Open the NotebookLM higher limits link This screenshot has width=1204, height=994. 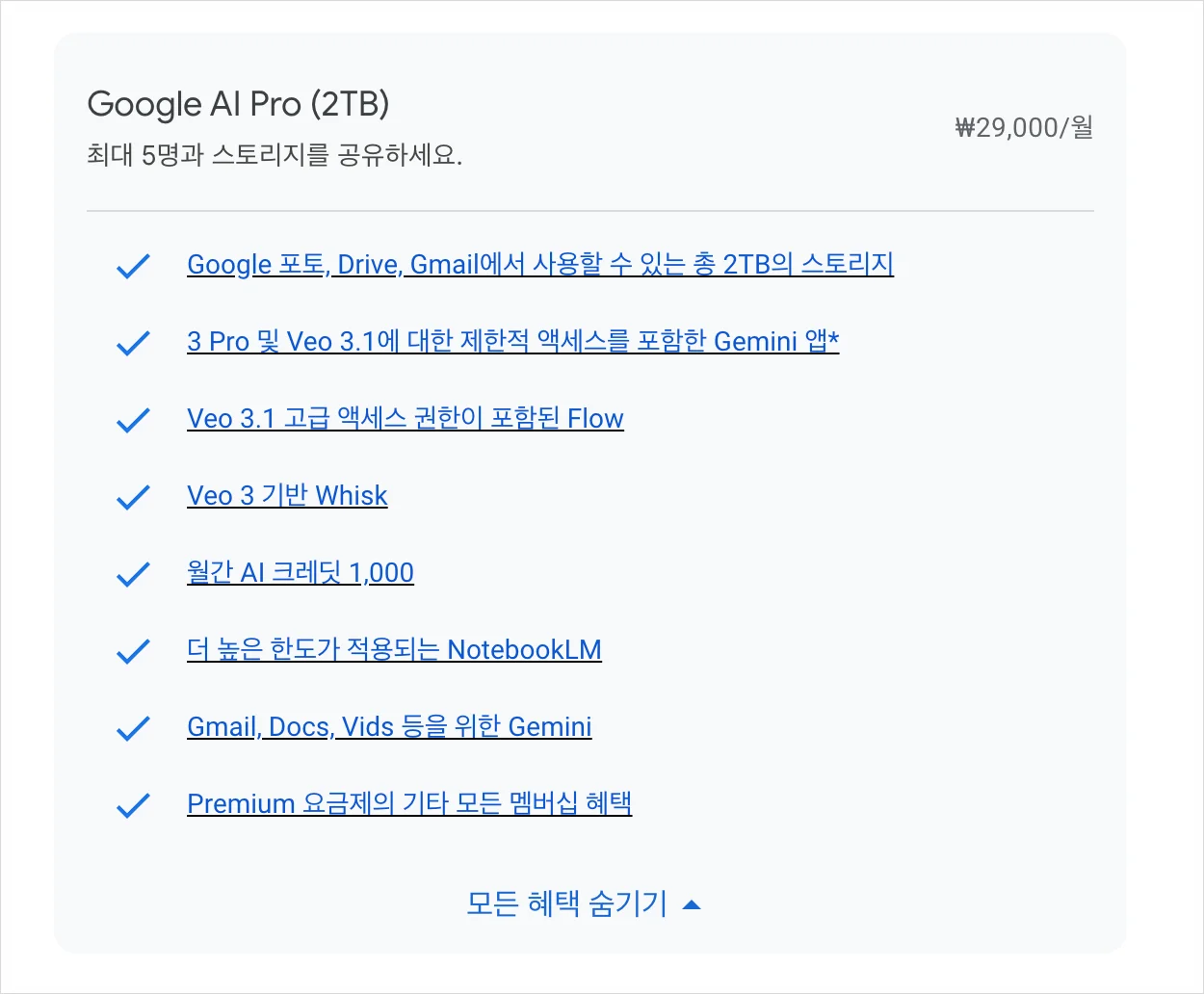(394, 649)
